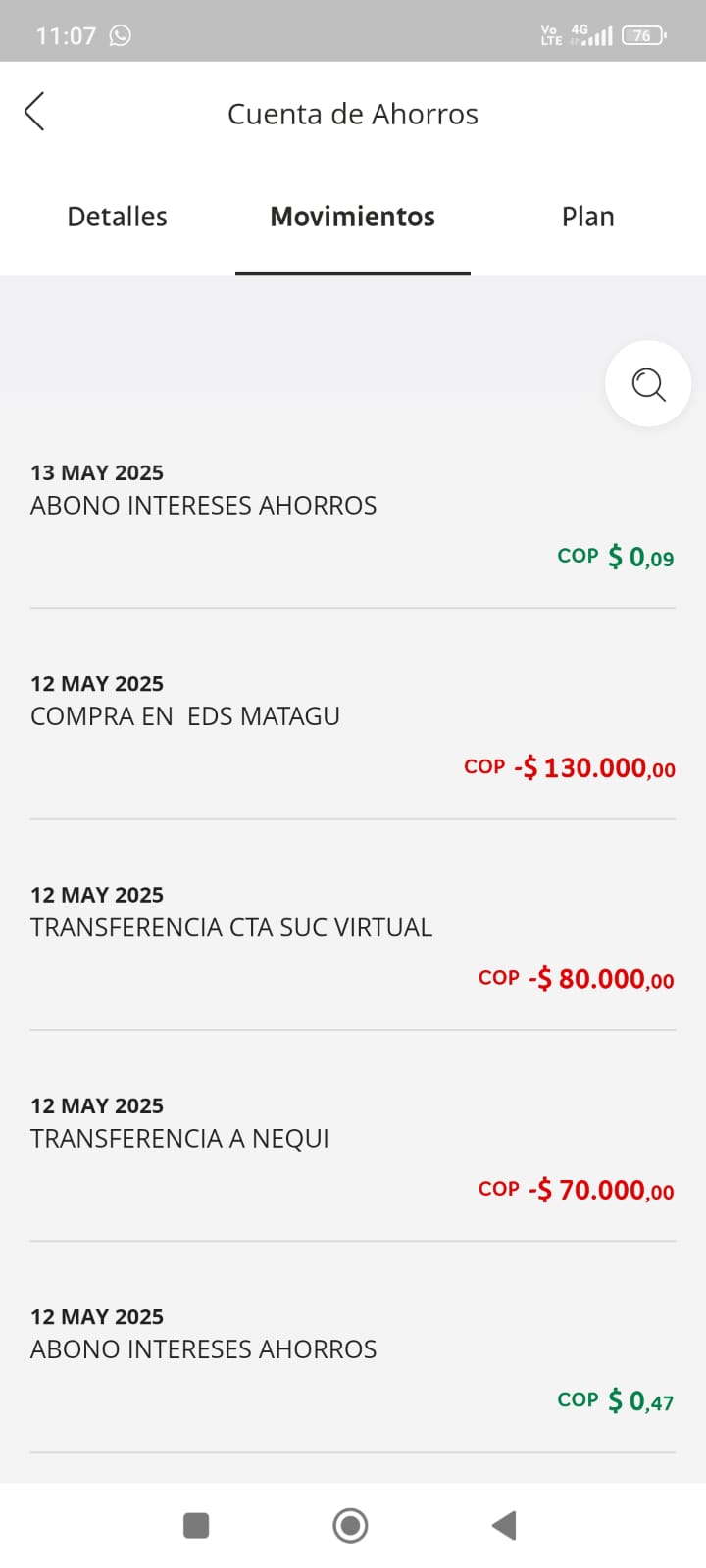View the COMPRA EN EDS MATAGU movement
706x1568 pixels.
352,727
